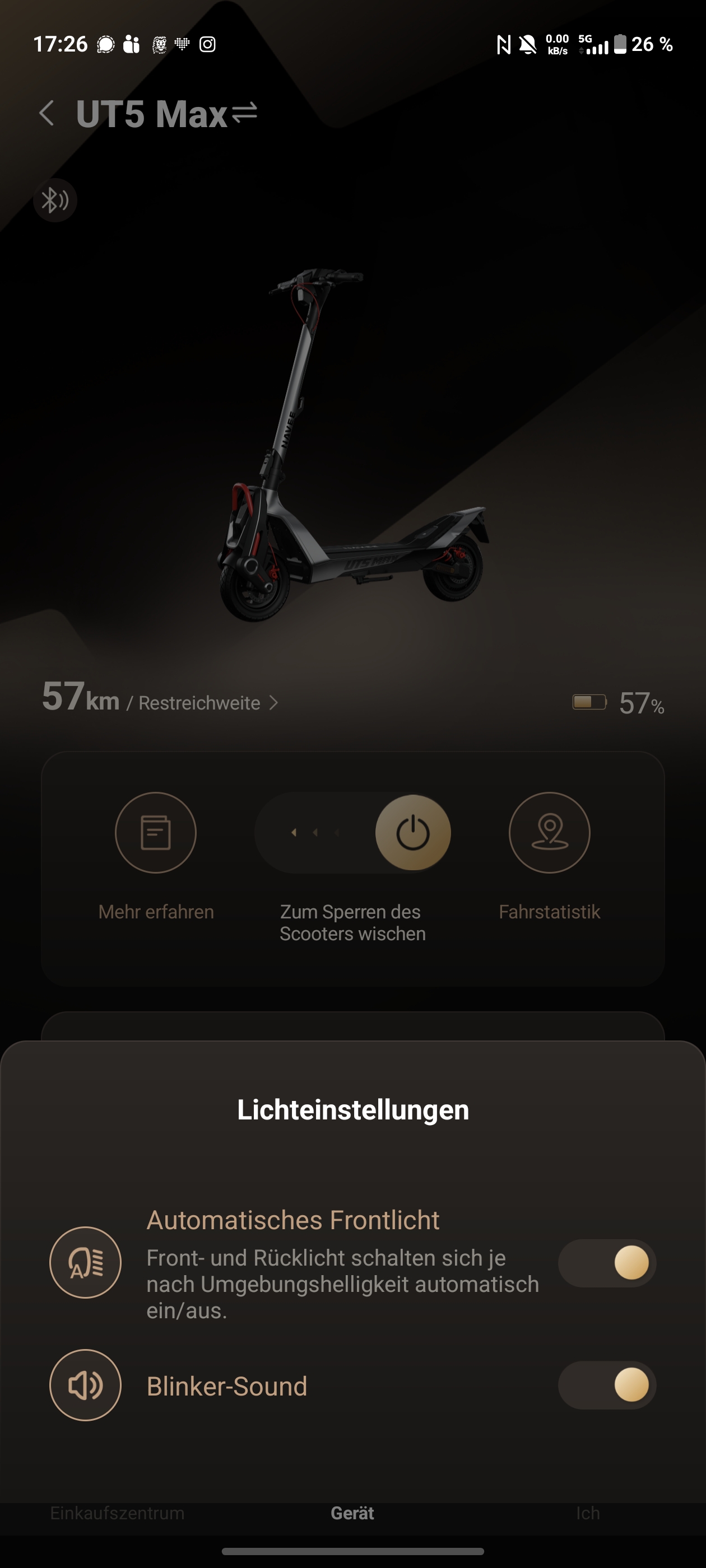Disable the Blinker-Sound switch
The width and height of the screenshot is (706, 1568).
pyautogui.click(x=607, y=1385)
